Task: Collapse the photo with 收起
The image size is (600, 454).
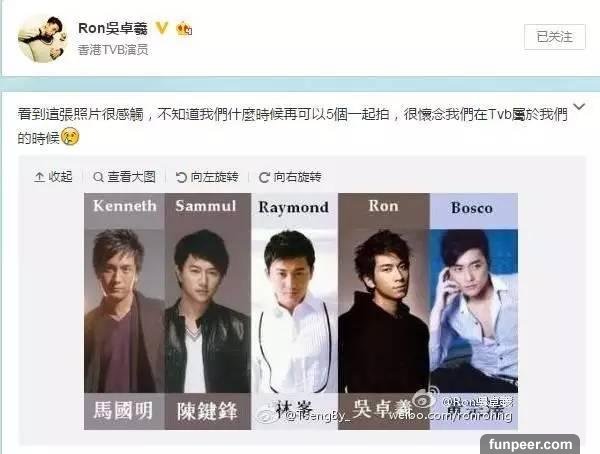Action: [54, 177]
